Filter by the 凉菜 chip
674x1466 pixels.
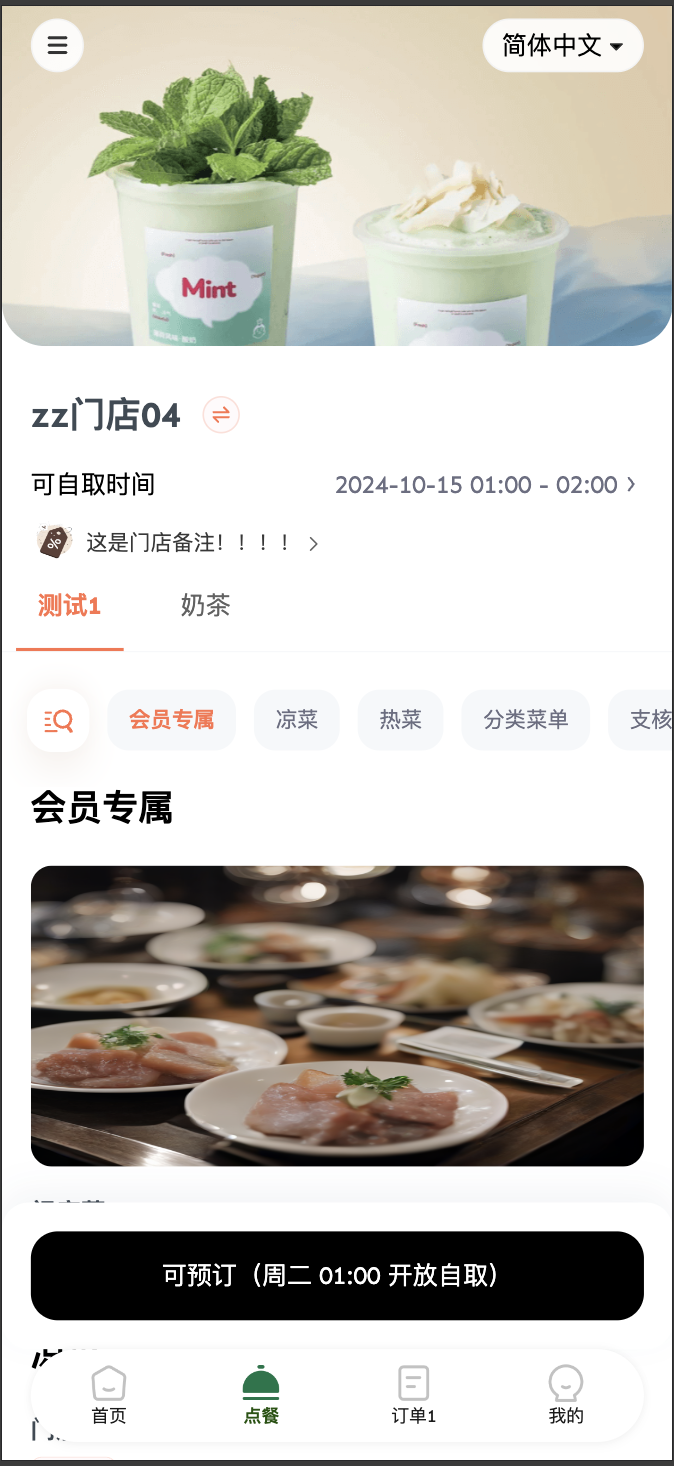click(x=297, y=720)
